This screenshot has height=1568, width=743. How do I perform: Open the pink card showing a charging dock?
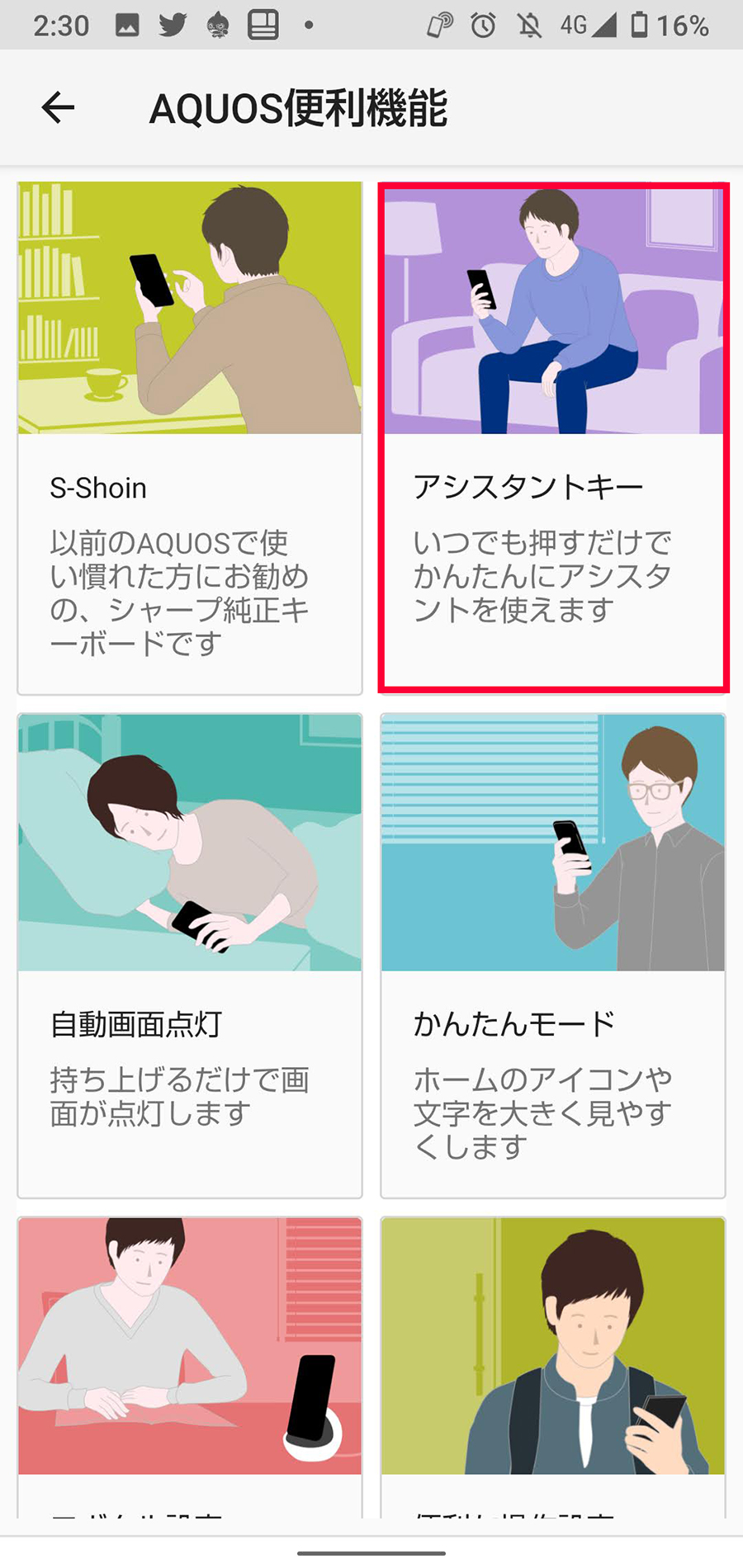tap(190, 1367)
